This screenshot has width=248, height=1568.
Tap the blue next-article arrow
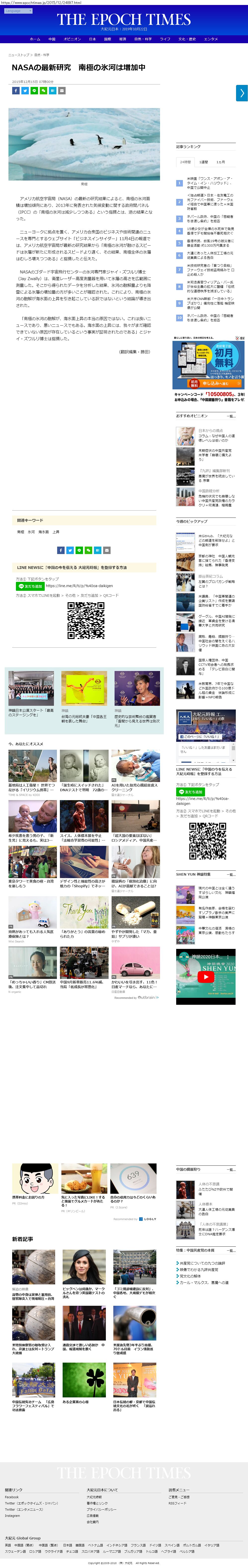coord(242,93)
